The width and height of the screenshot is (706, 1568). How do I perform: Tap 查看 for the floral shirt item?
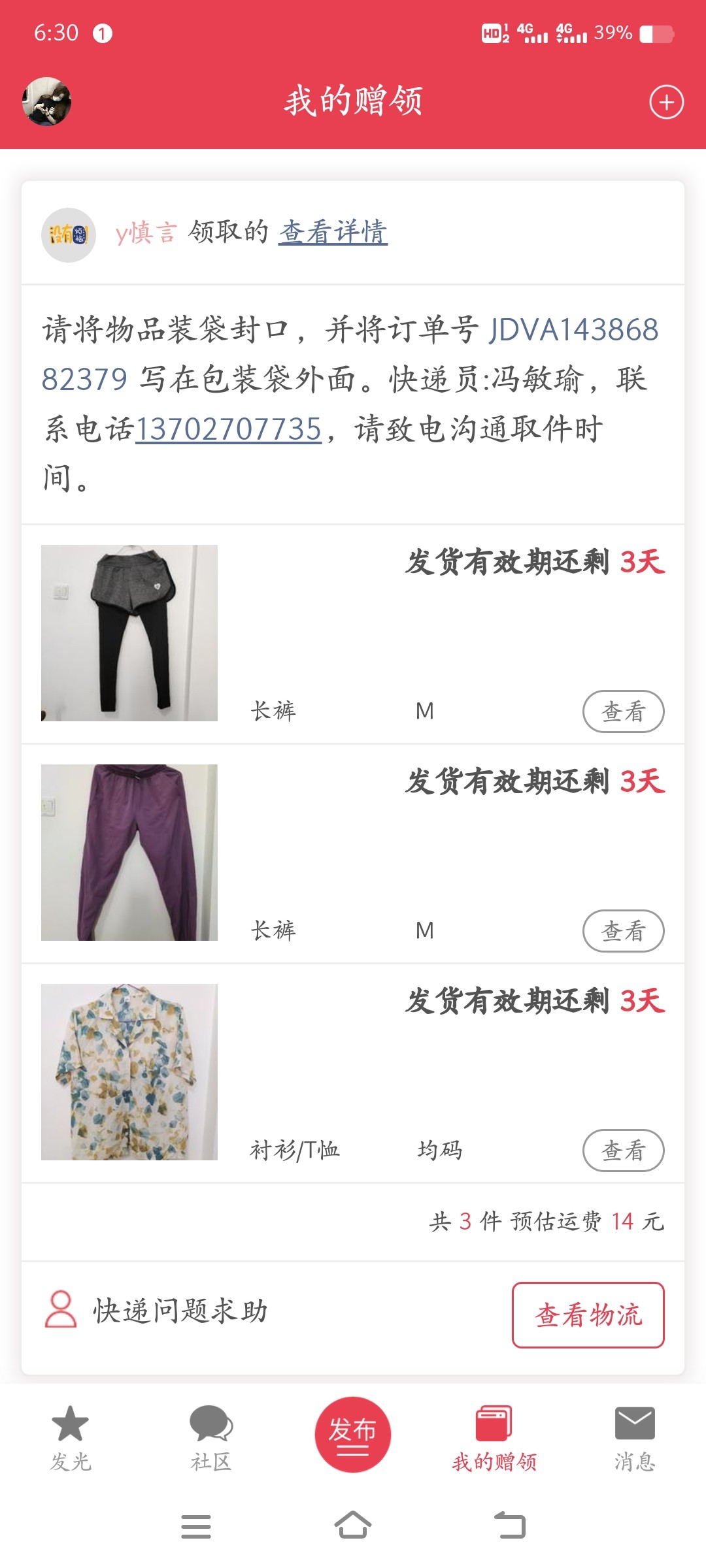pyautogui.click(x=623, y=1151)
